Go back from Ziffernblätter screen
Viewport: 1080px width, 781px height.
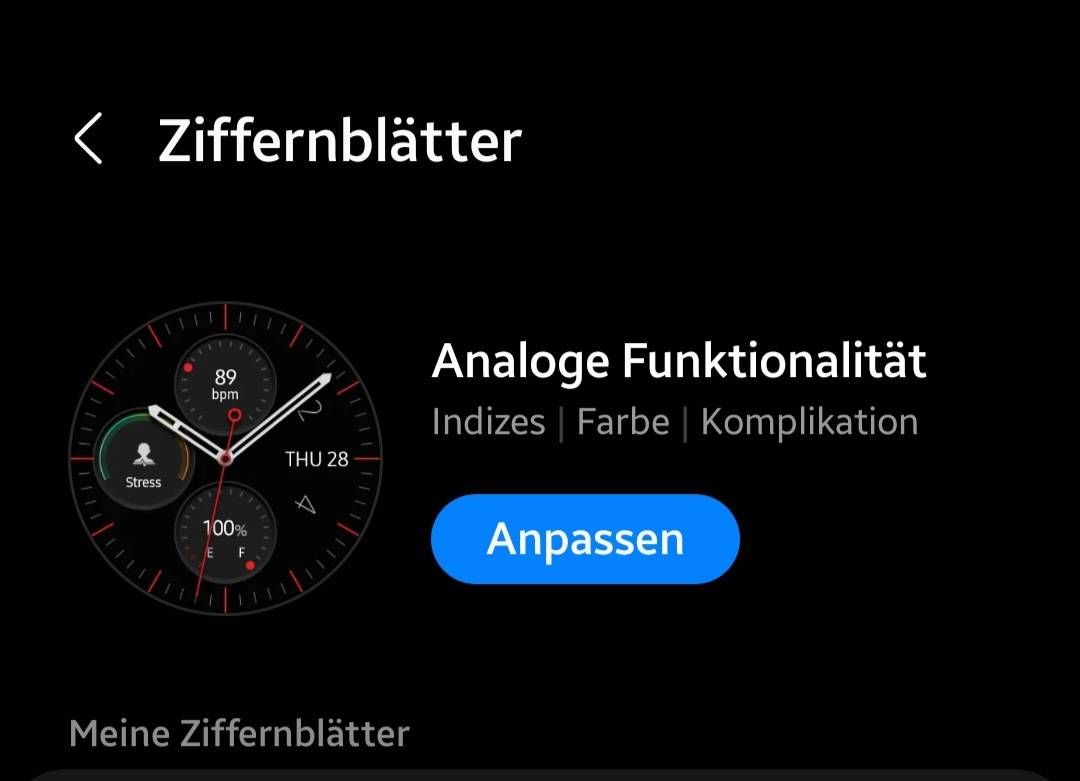[x=88, y=139]
